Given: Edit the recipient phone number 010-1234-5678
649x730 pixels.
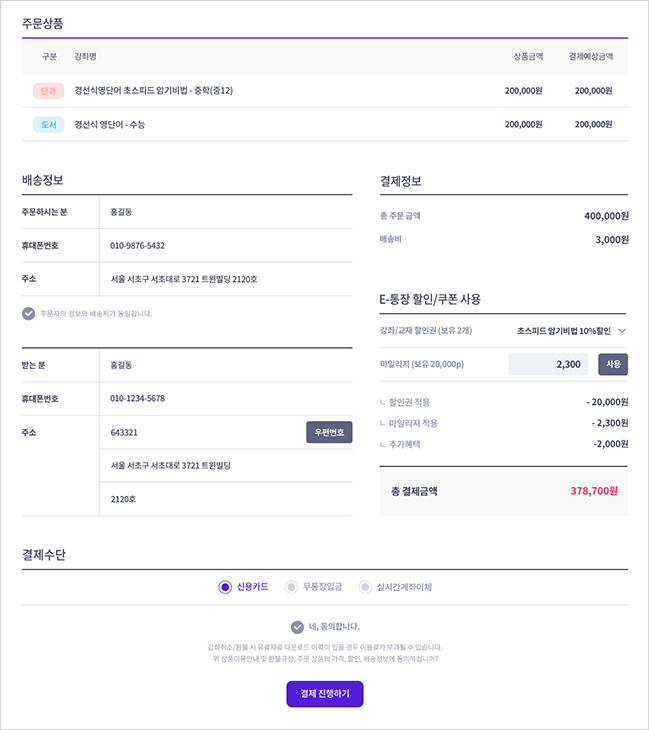Looking at the screenshot, I should coord(225,398).
